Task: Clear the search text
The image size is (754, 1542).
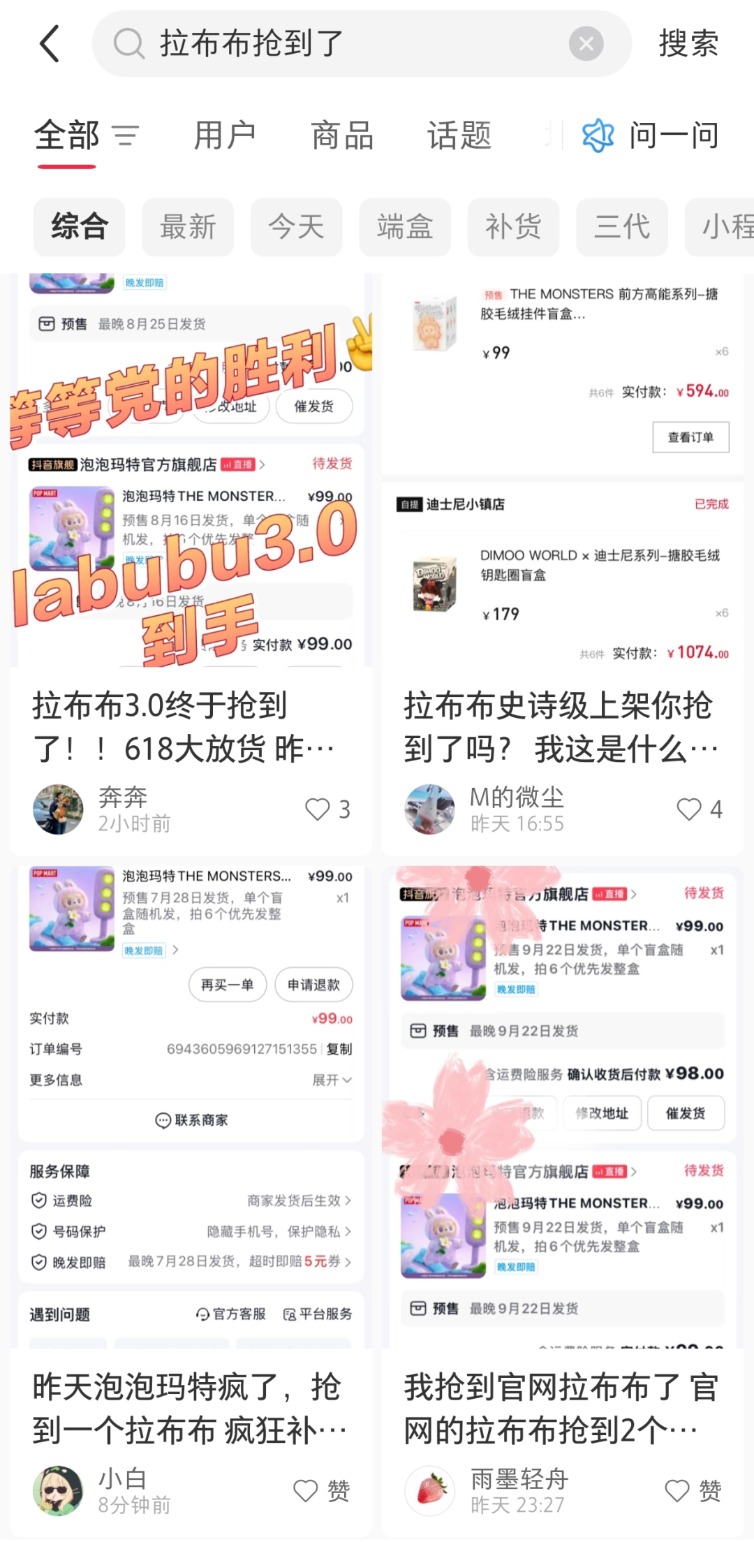Action: coord(586,44)
